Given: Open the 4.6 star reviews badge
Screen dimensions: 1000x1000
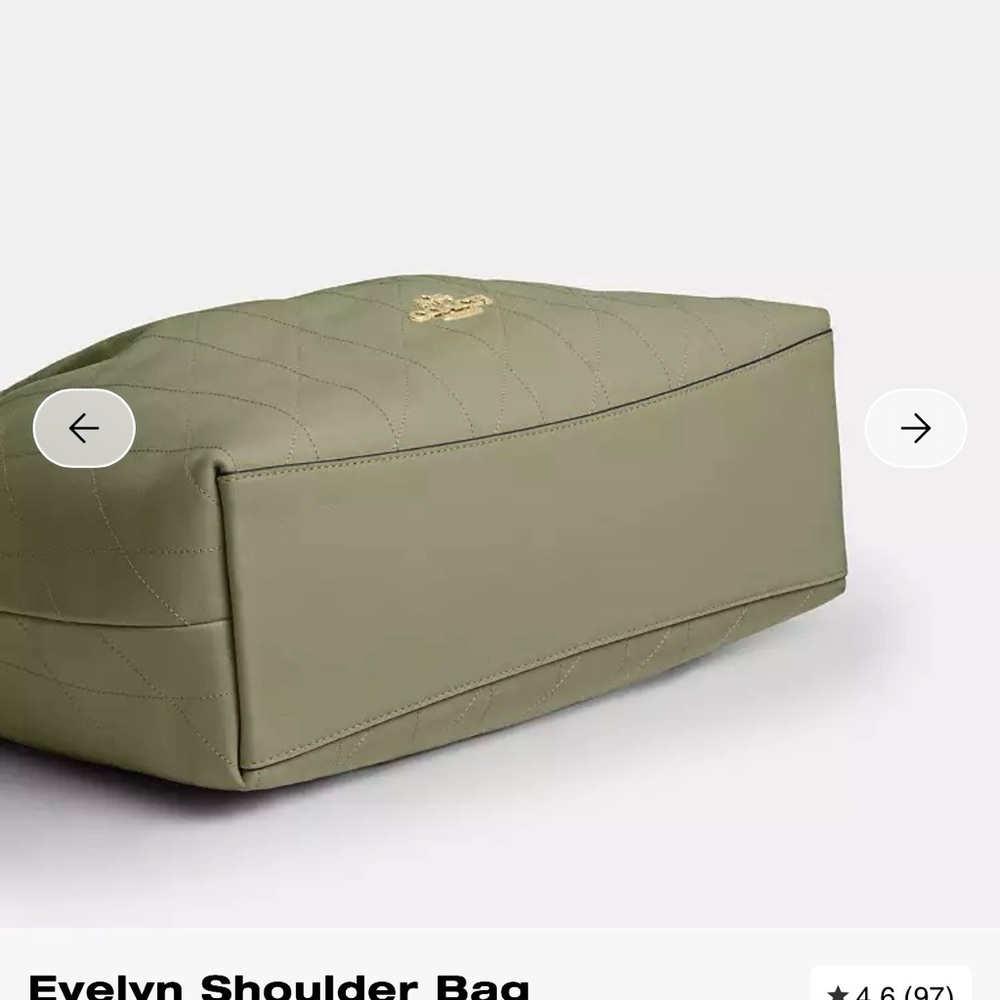Looking at the screenshot, I should 890,988.
